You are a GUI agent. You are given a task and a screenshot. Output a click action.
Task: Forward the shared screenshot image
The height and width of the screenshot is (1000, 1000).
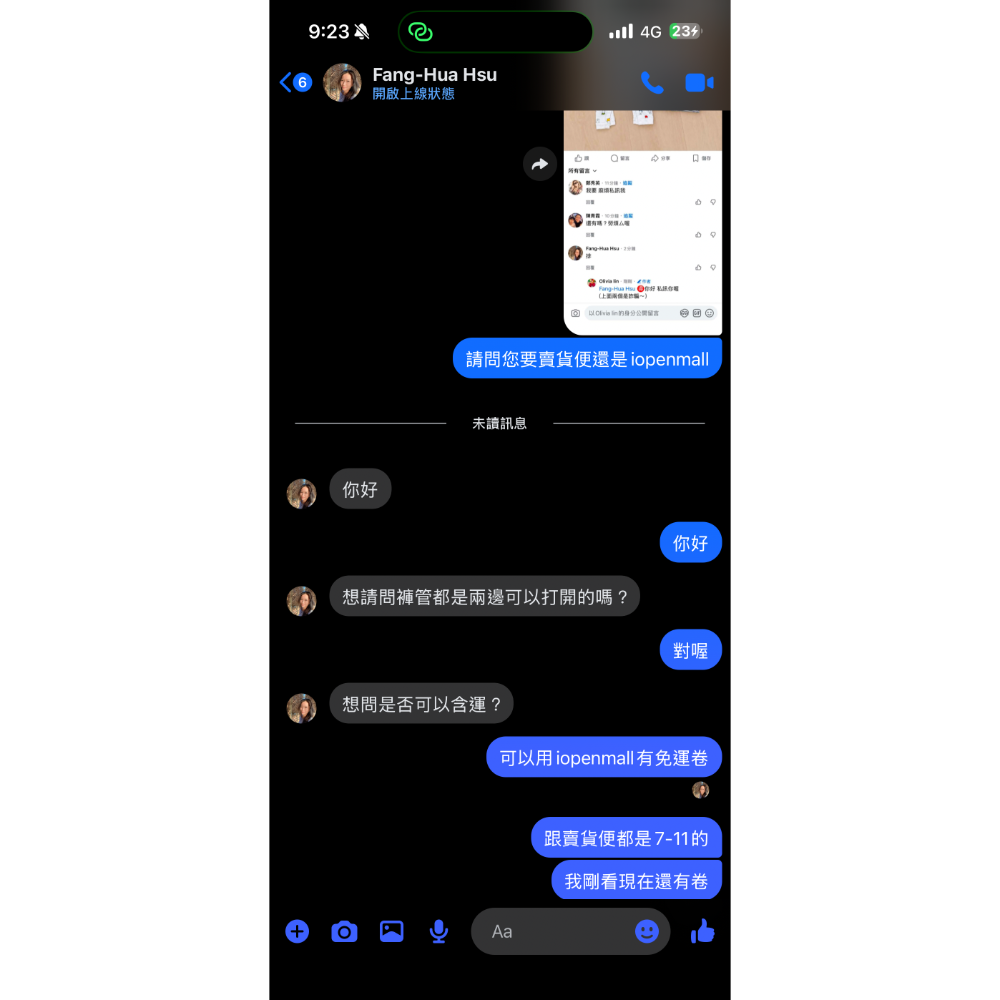pyautogui.click(x=540, y=165)
